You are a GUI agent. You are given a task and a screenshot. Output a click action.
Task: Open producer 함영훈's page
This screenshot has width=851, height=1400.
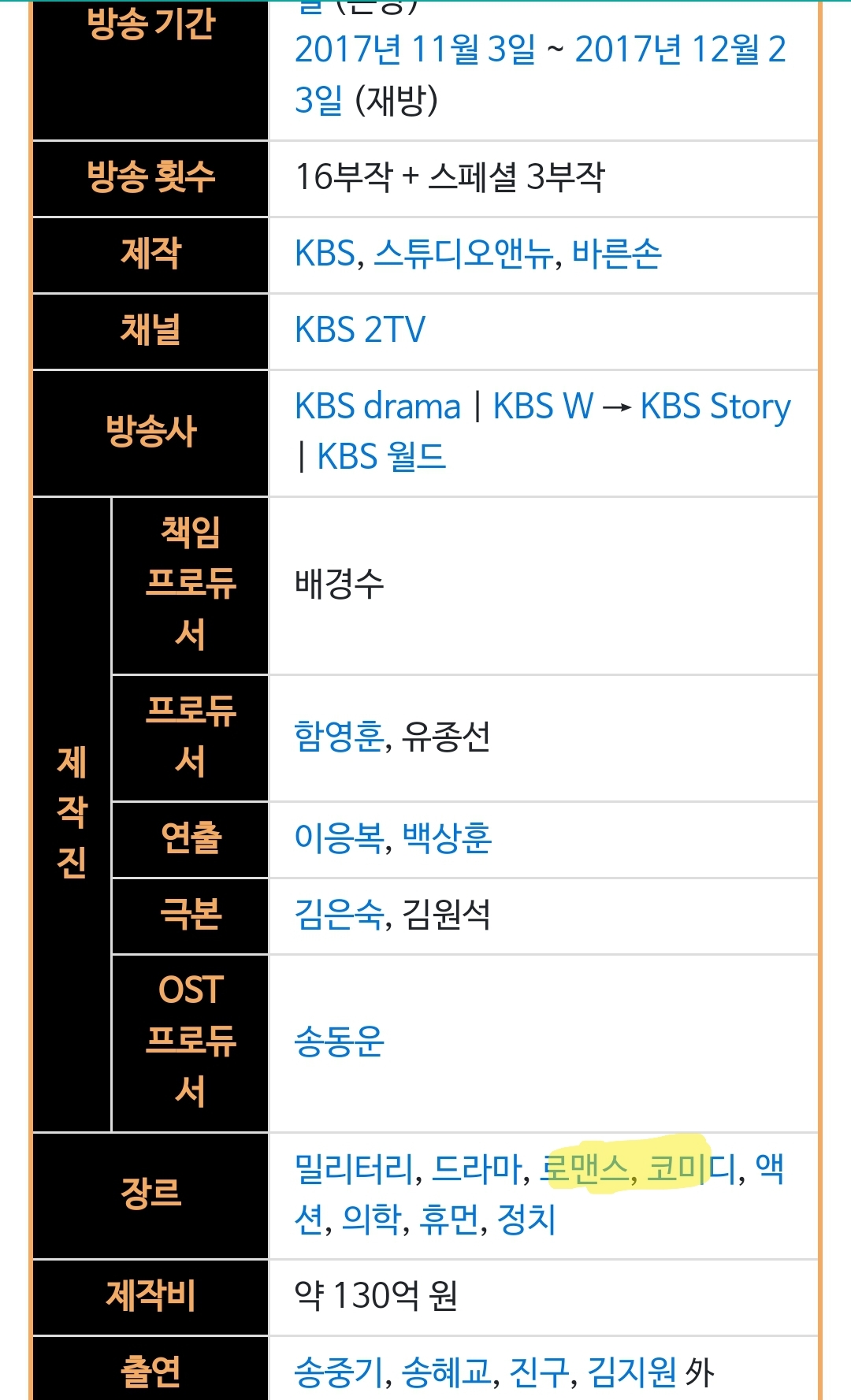[339, 737]
